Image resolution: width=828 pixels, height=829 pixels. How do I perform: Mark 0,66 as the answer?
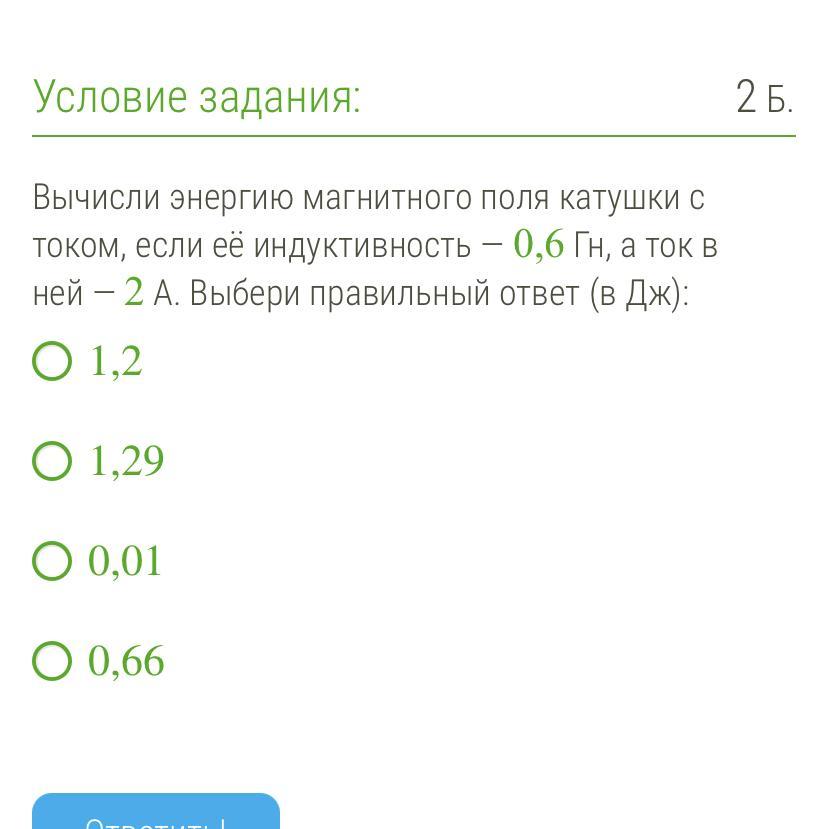pyautogui.click(x=53, y=661)
